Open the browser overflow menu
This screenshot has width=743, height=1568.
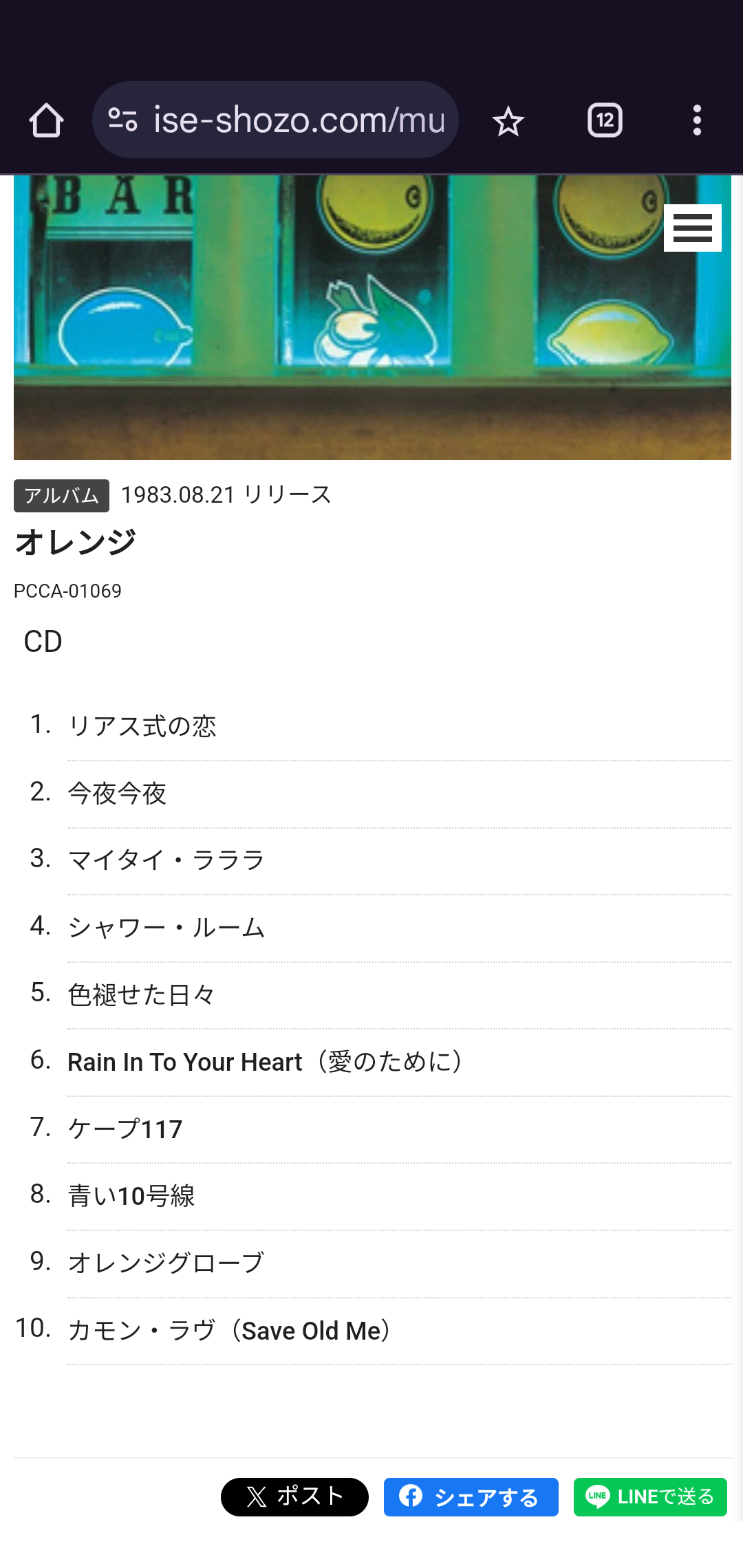(x=697, y=121)
